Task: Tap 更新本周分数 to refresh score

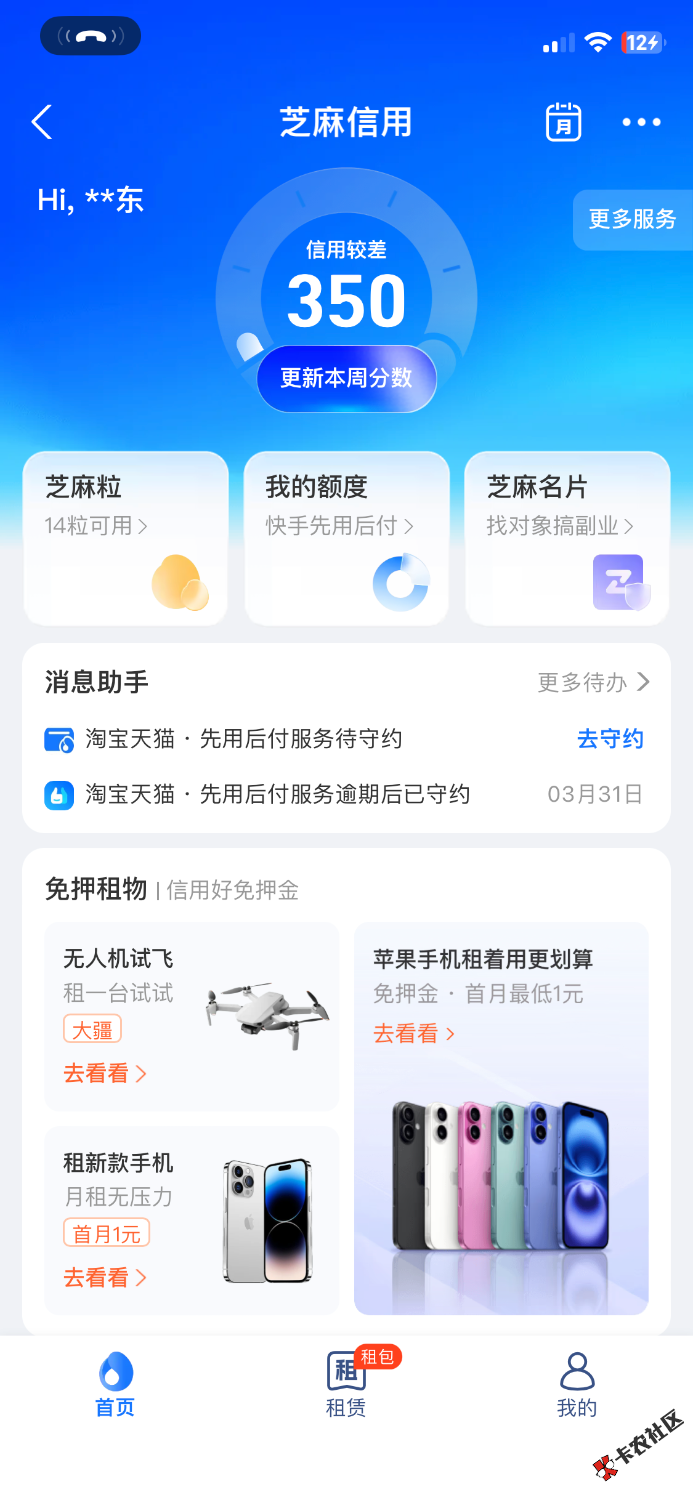Action: pyautogui.click(x=346, y=378)
